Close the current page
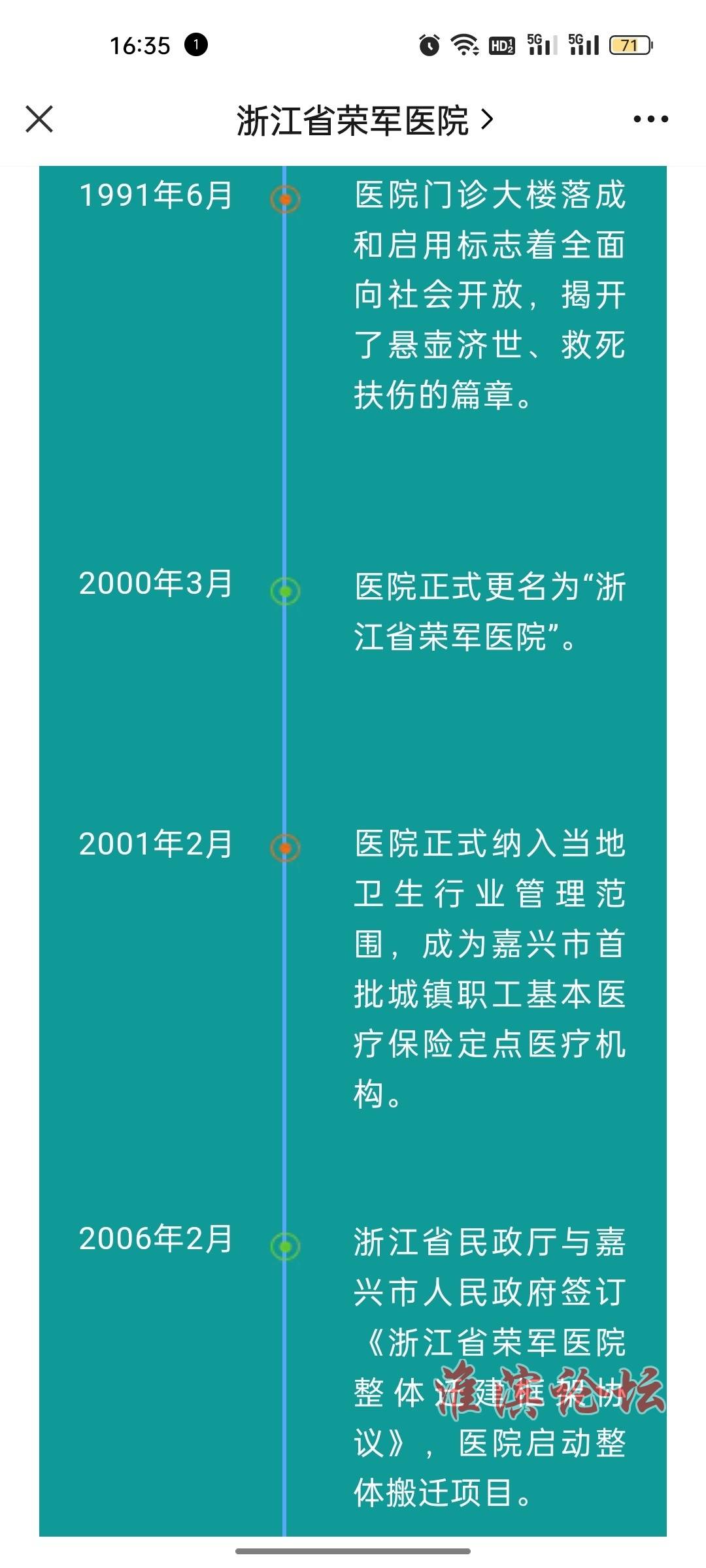The height and width of the screenshot is (1568, 706). [39, 119]
